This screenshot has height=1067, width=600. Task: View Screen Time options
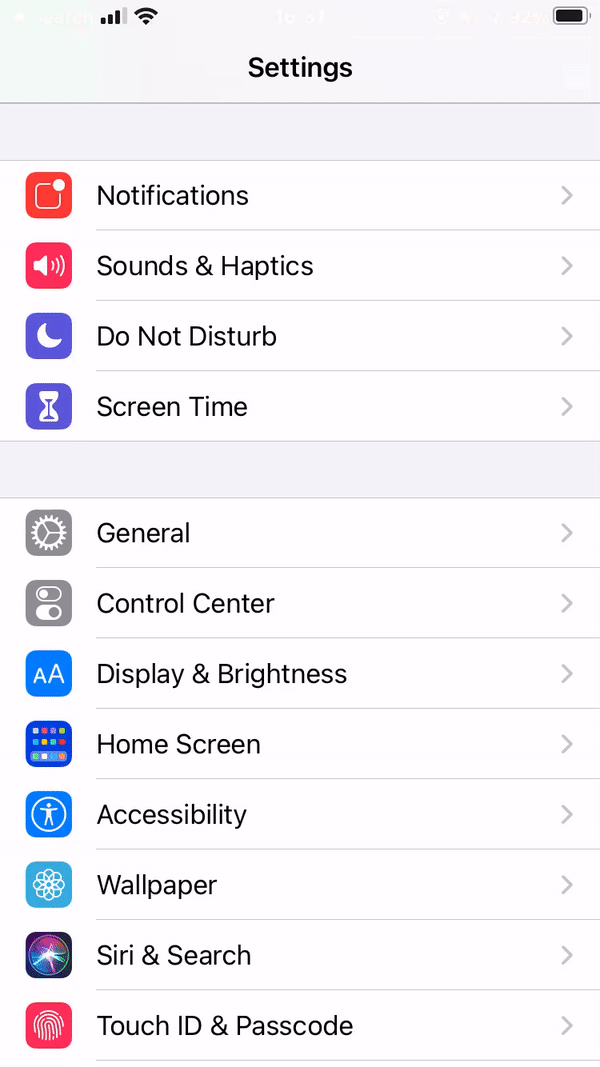pos(300,406)
